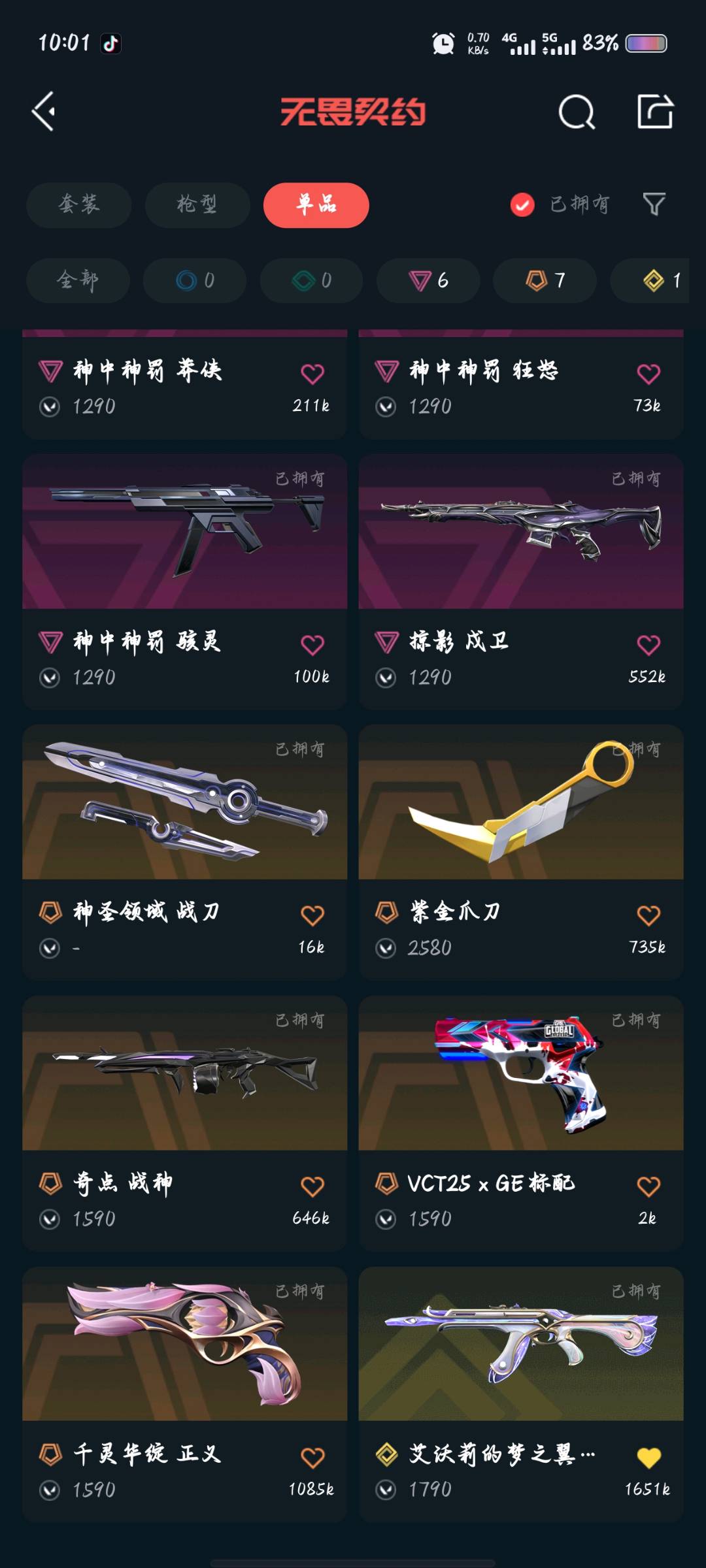
Task: Open the search icon in header
Action: [577, 112]
